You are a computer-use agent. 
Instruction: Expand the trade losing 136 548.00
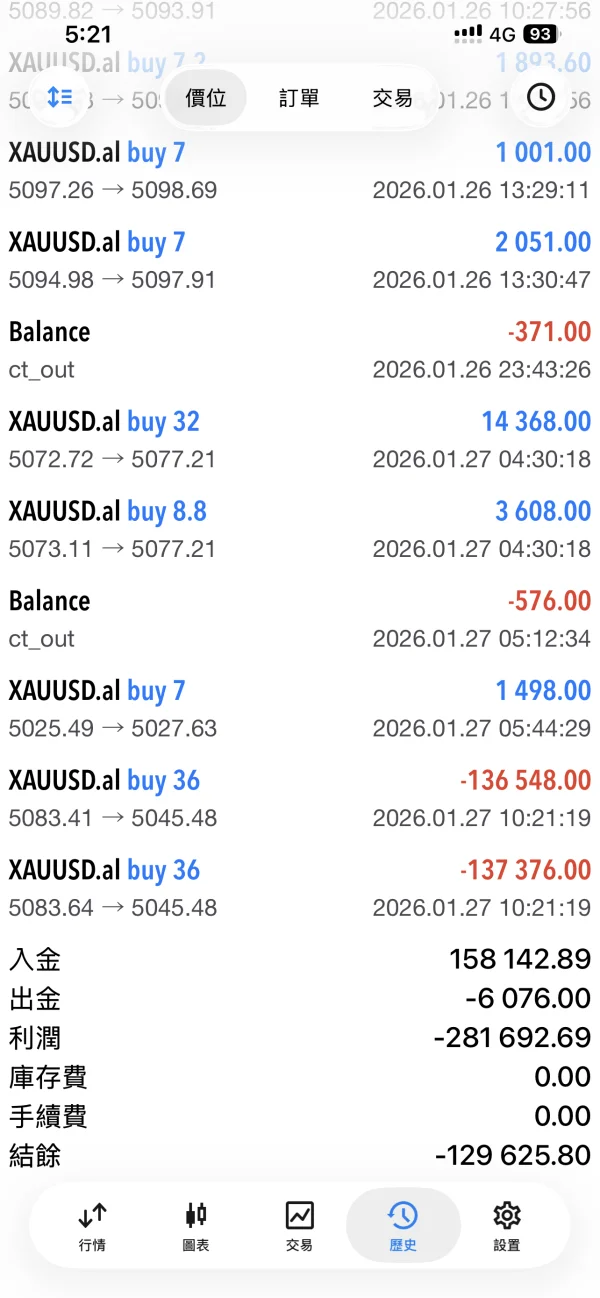tap(300, 798)
